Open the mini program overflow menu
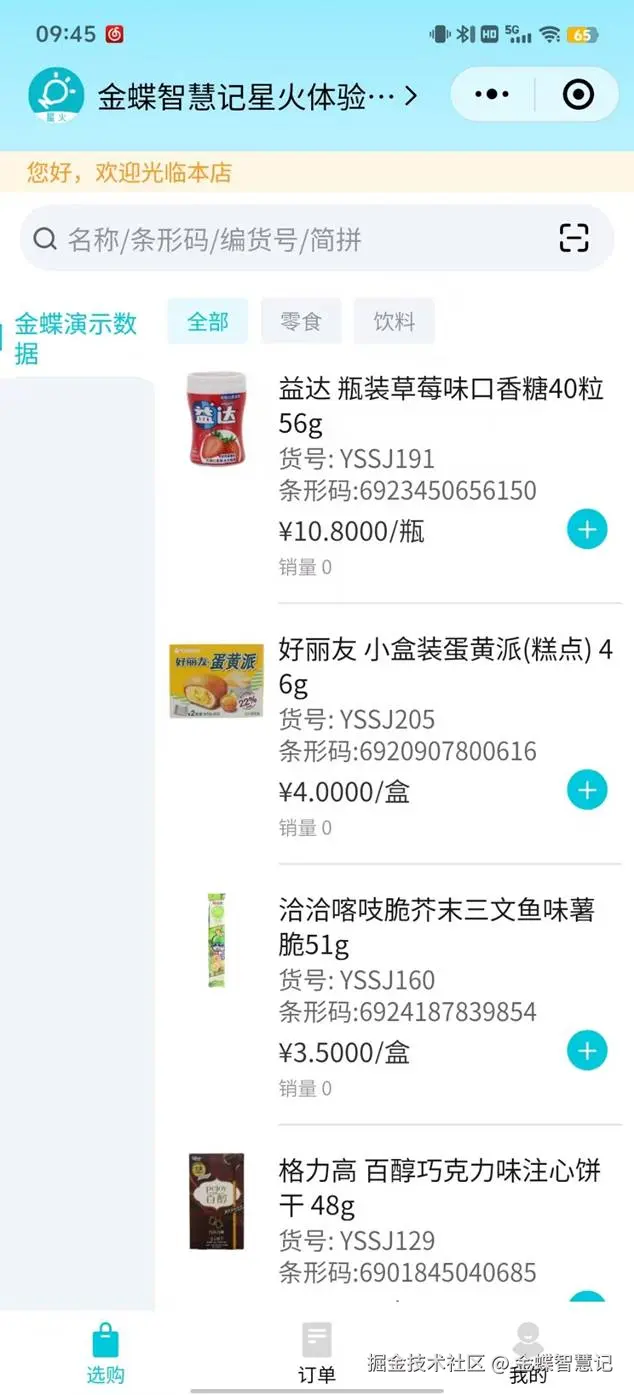Viewport: 634px width, 1395px height. pos(492,95)
